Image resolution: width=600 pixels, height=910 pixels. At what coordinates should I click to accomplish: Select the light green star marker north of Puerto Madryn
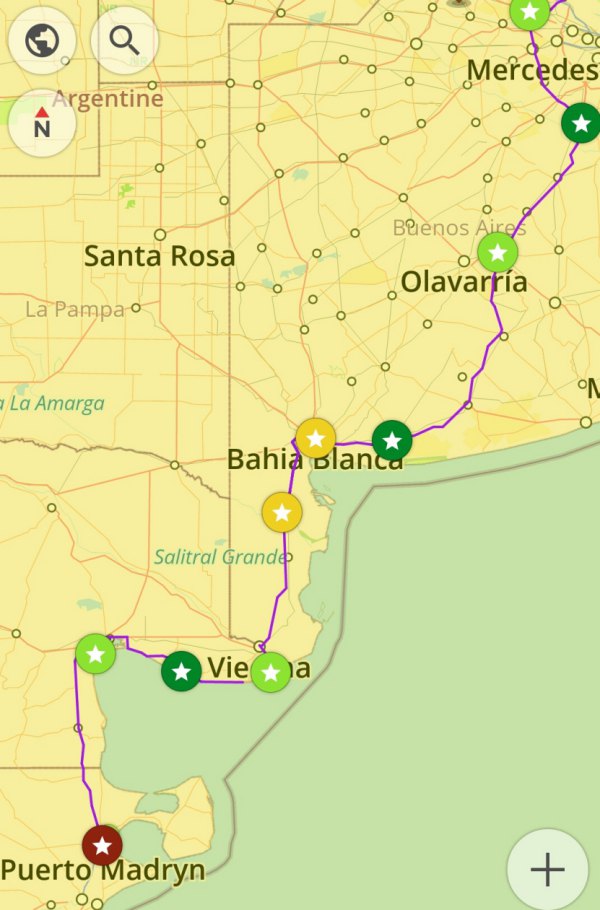tap(96, 654)
